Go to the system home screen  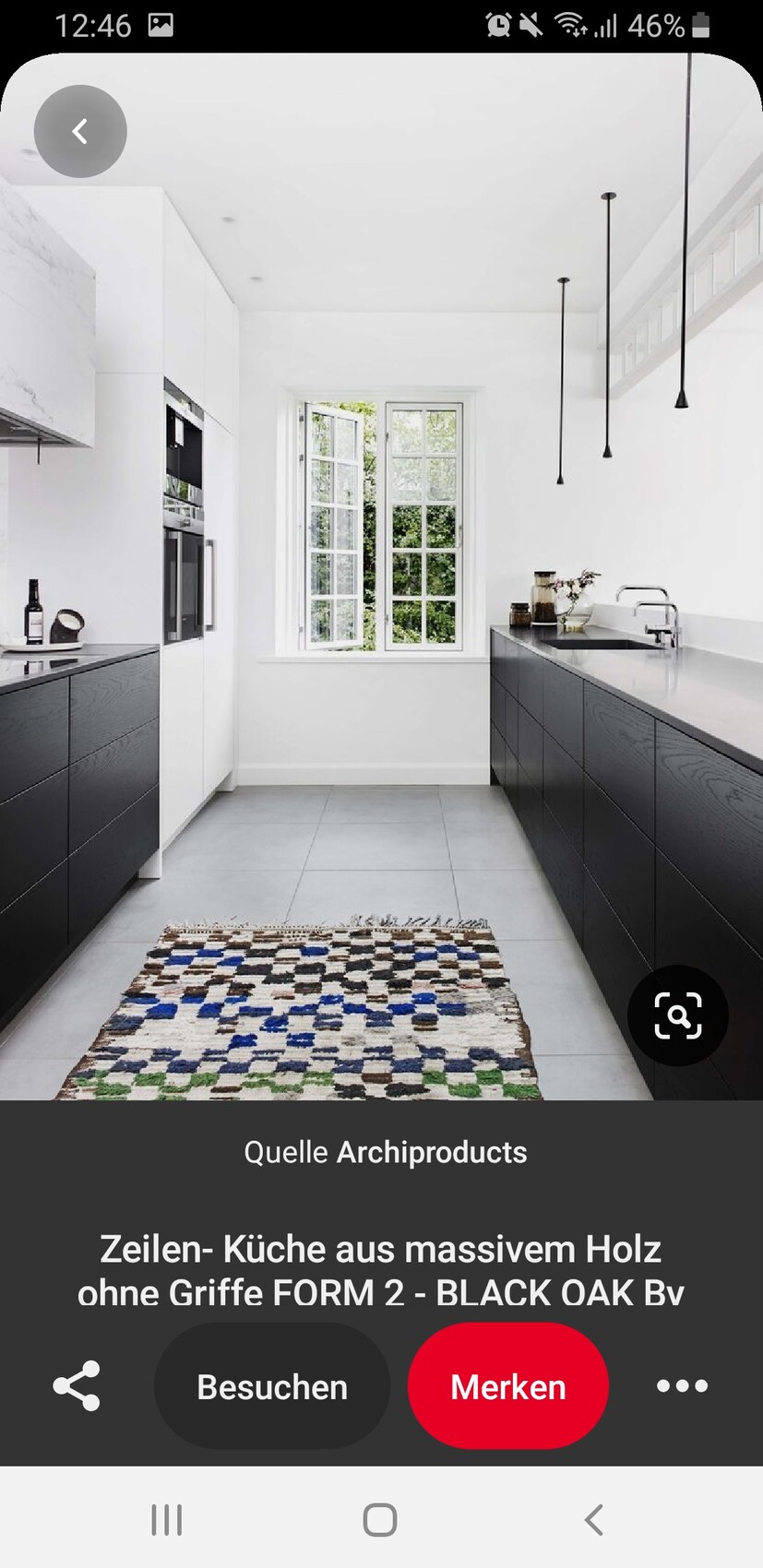click(380, 1520)
